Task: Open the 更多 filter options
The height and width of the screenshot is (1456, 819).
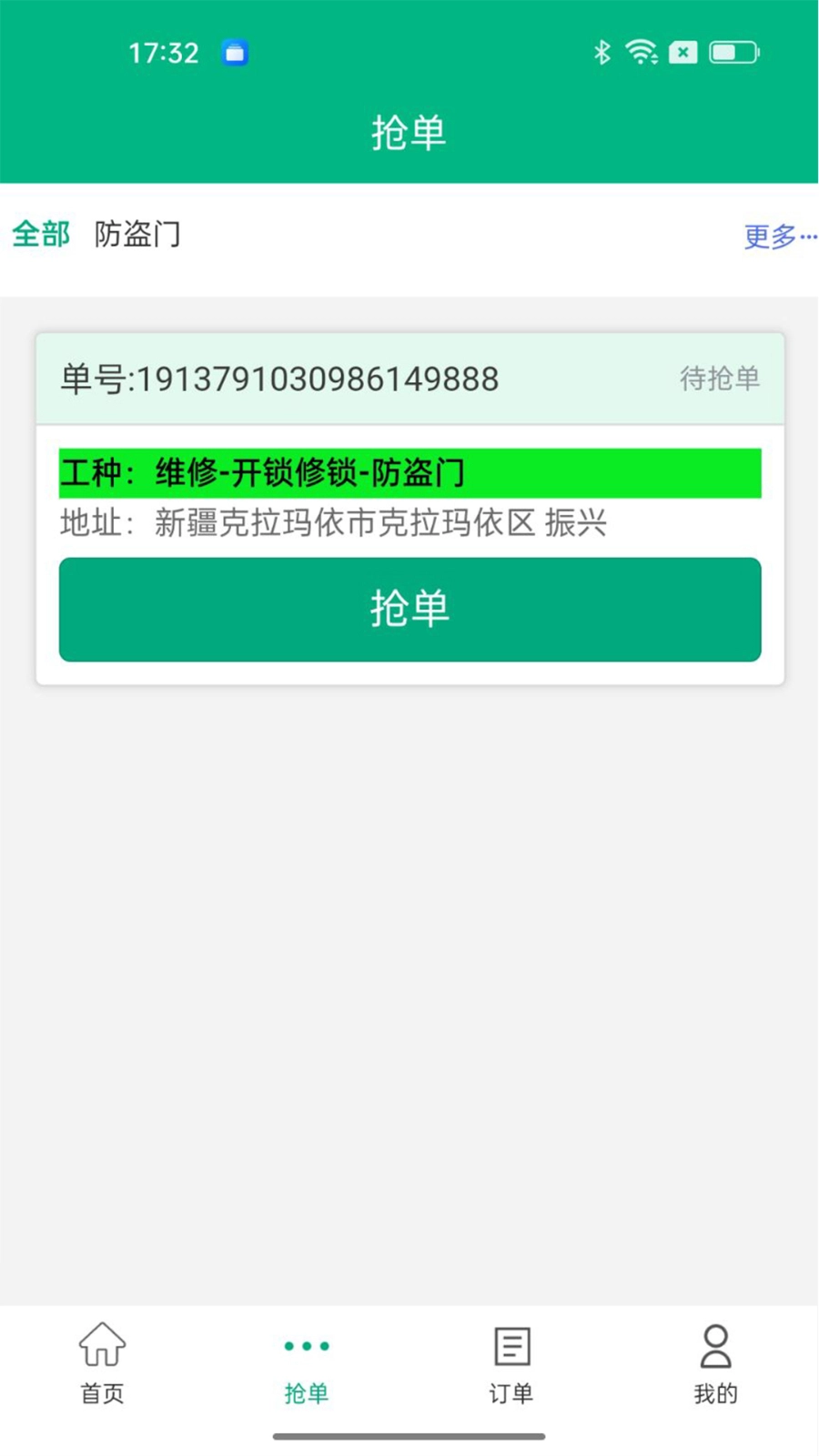Action: pos(778,236)
